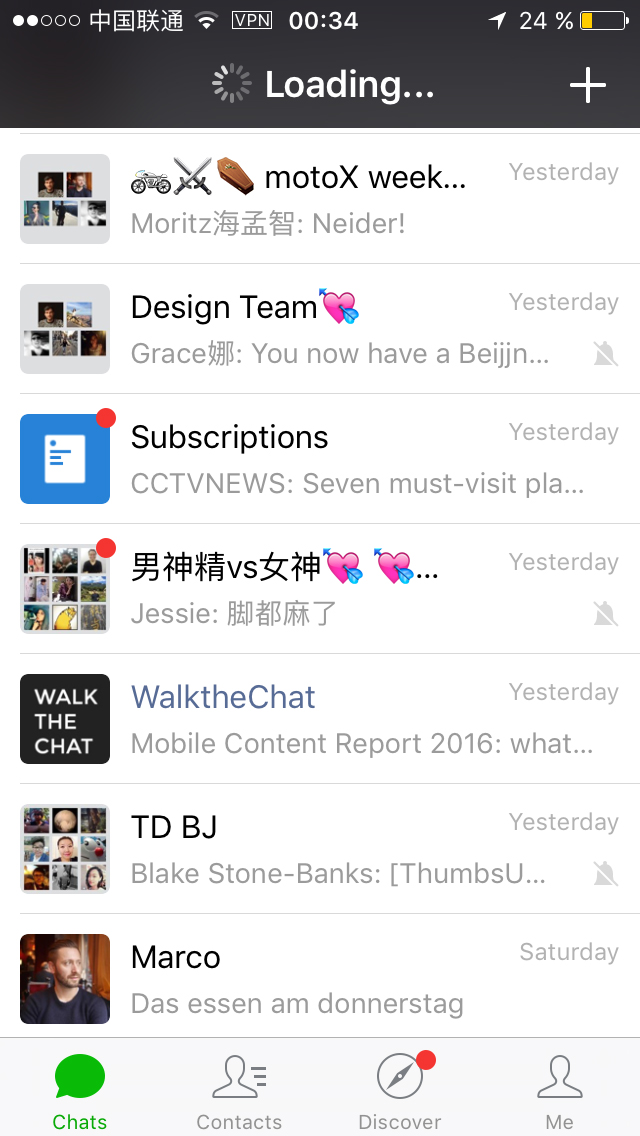
Task: Open the Design Team group chat
Action: pyautogui.click(x=320, y=329)
